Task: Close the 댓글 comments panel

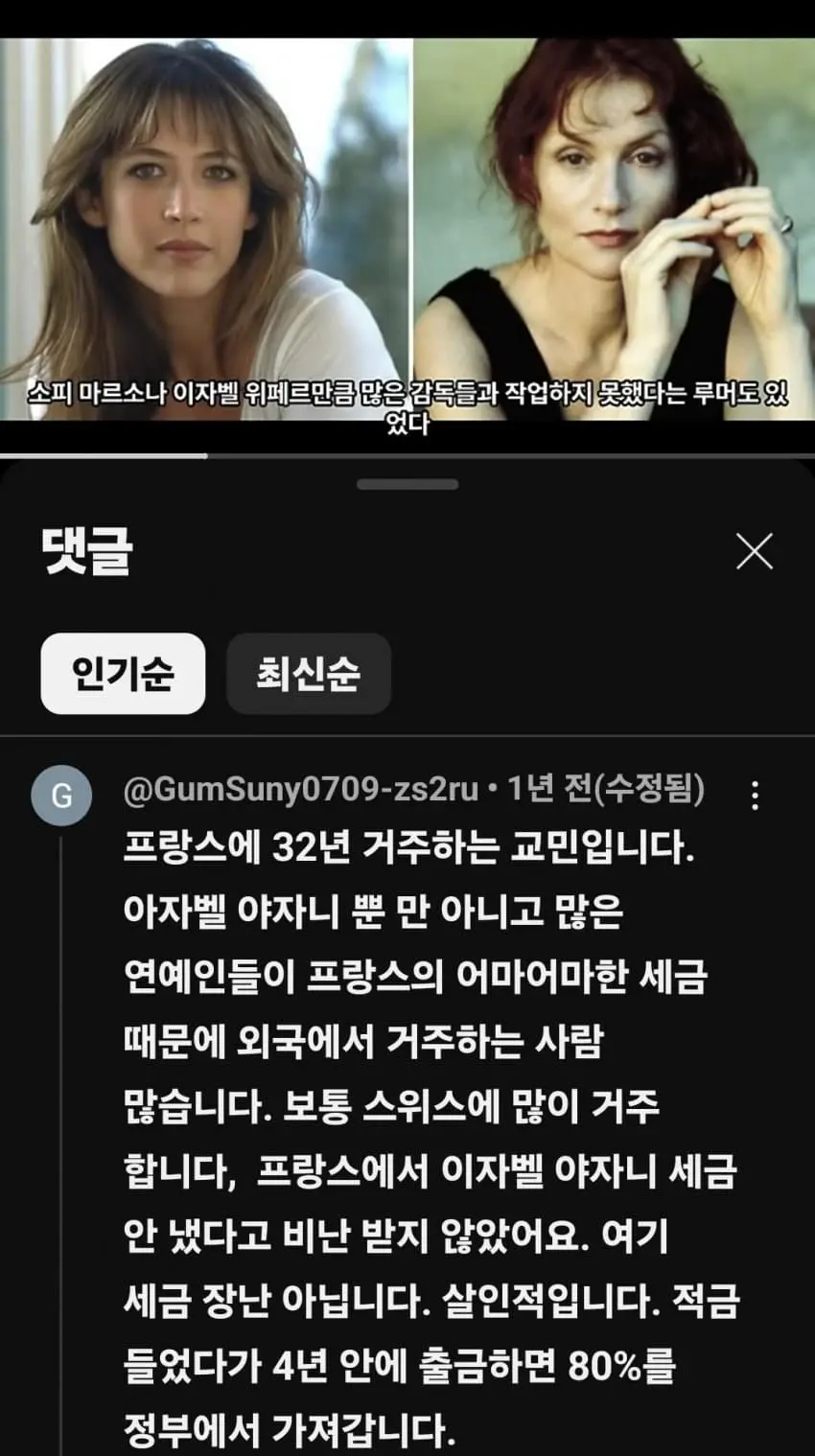Action: point(754,552)
